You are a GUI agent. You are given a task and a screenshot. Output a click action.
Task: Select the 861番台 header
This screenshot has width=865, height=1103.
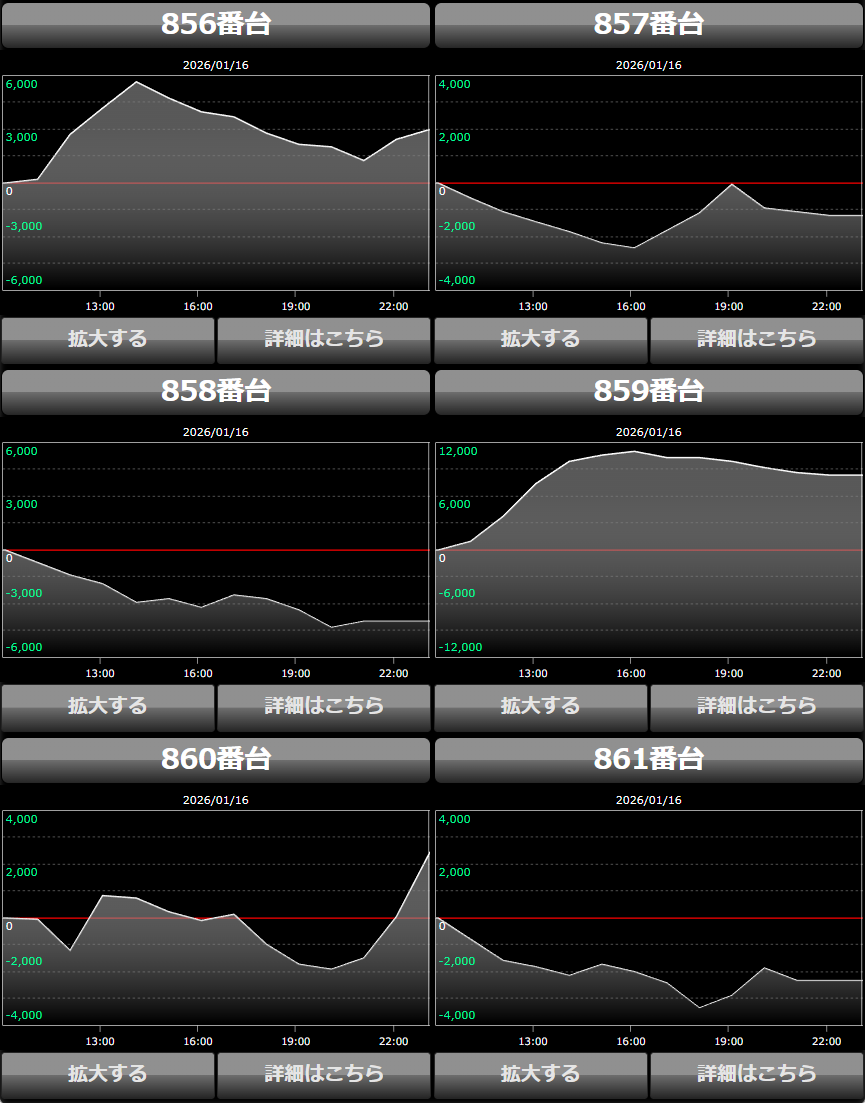(x=649, y=760)
